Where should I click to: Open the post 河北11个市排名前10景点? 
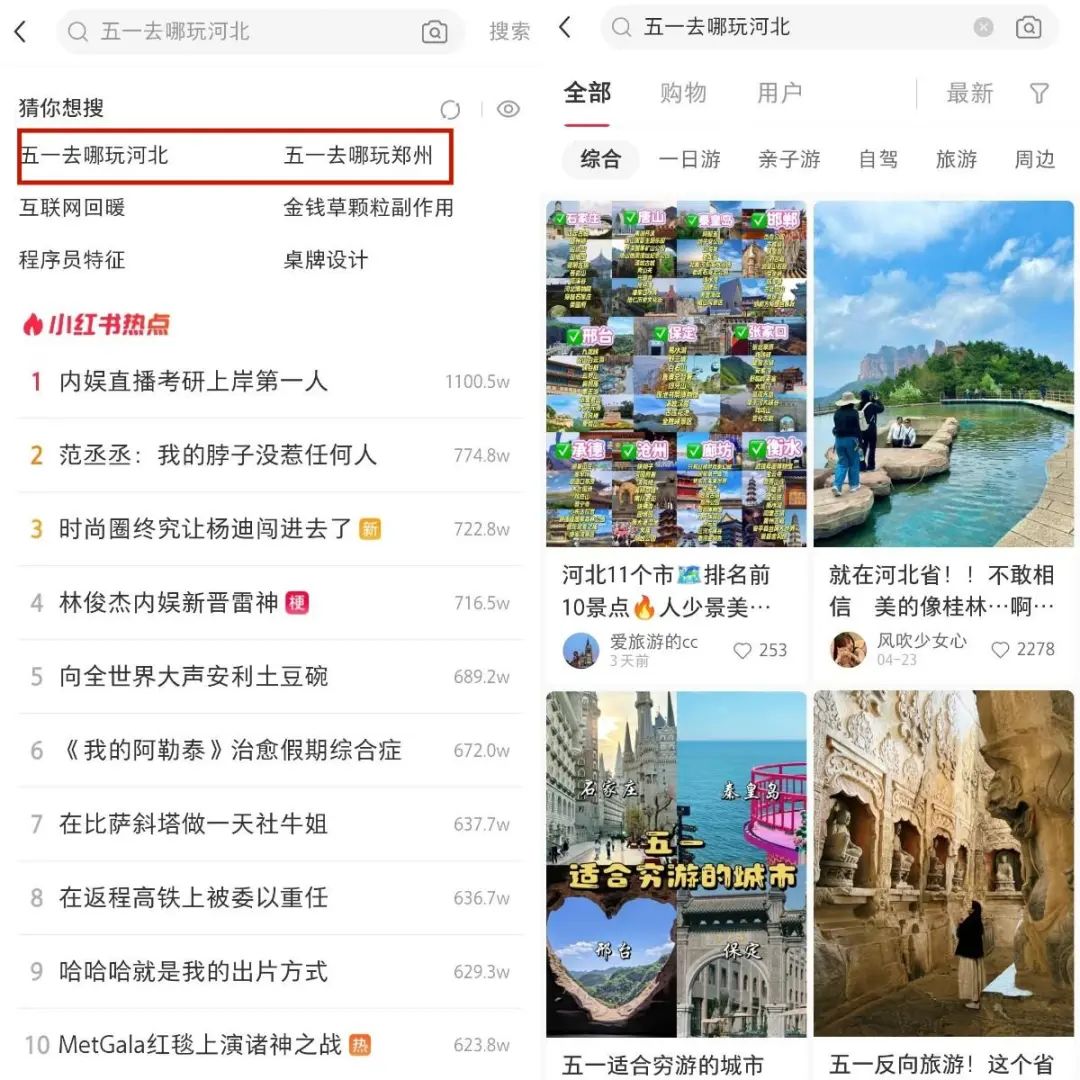[x=676, y=375]
